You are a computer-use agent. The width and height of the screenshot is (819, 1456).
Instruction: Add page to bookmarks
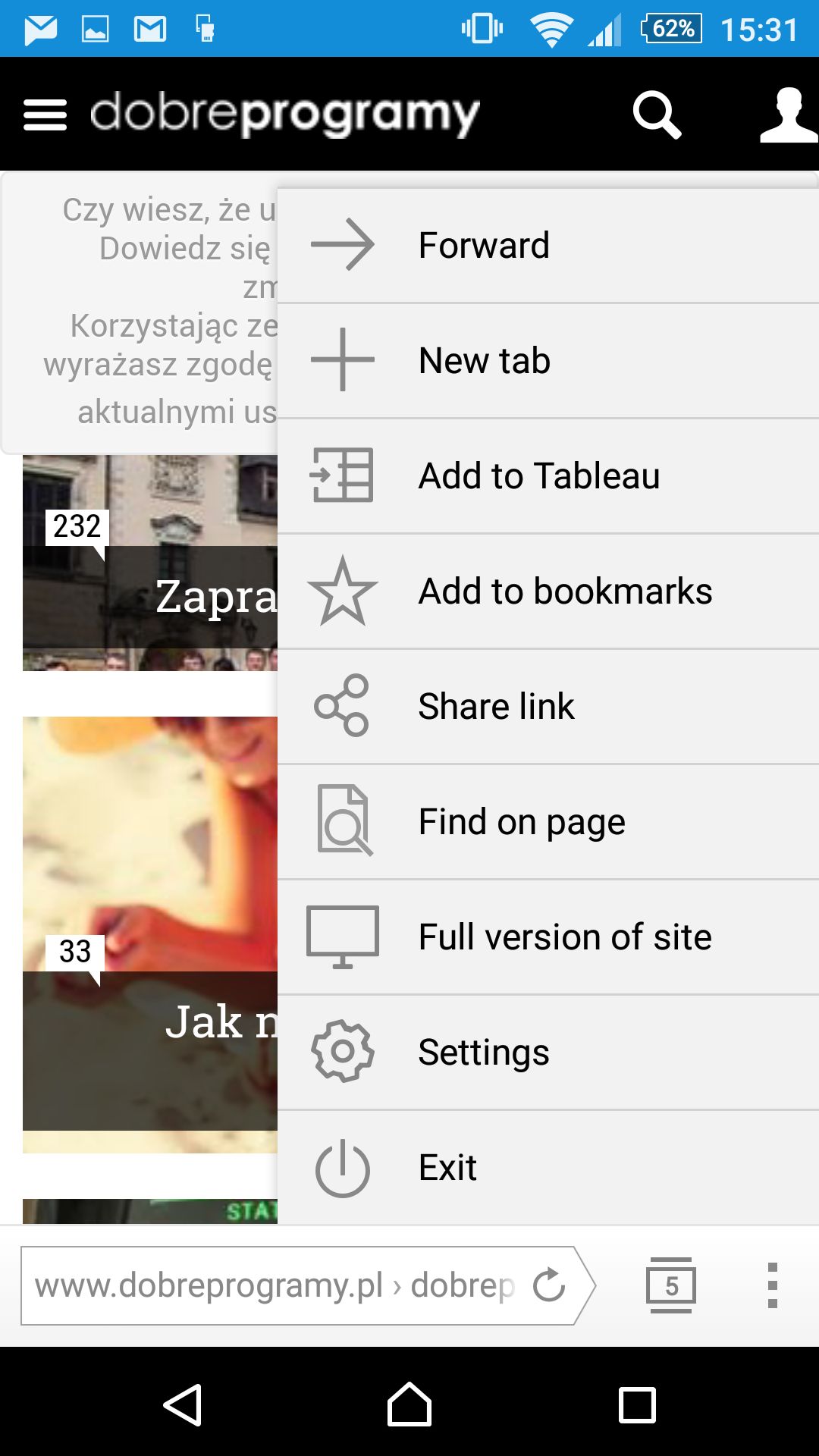pyautogui.click(x=548, y=591)
